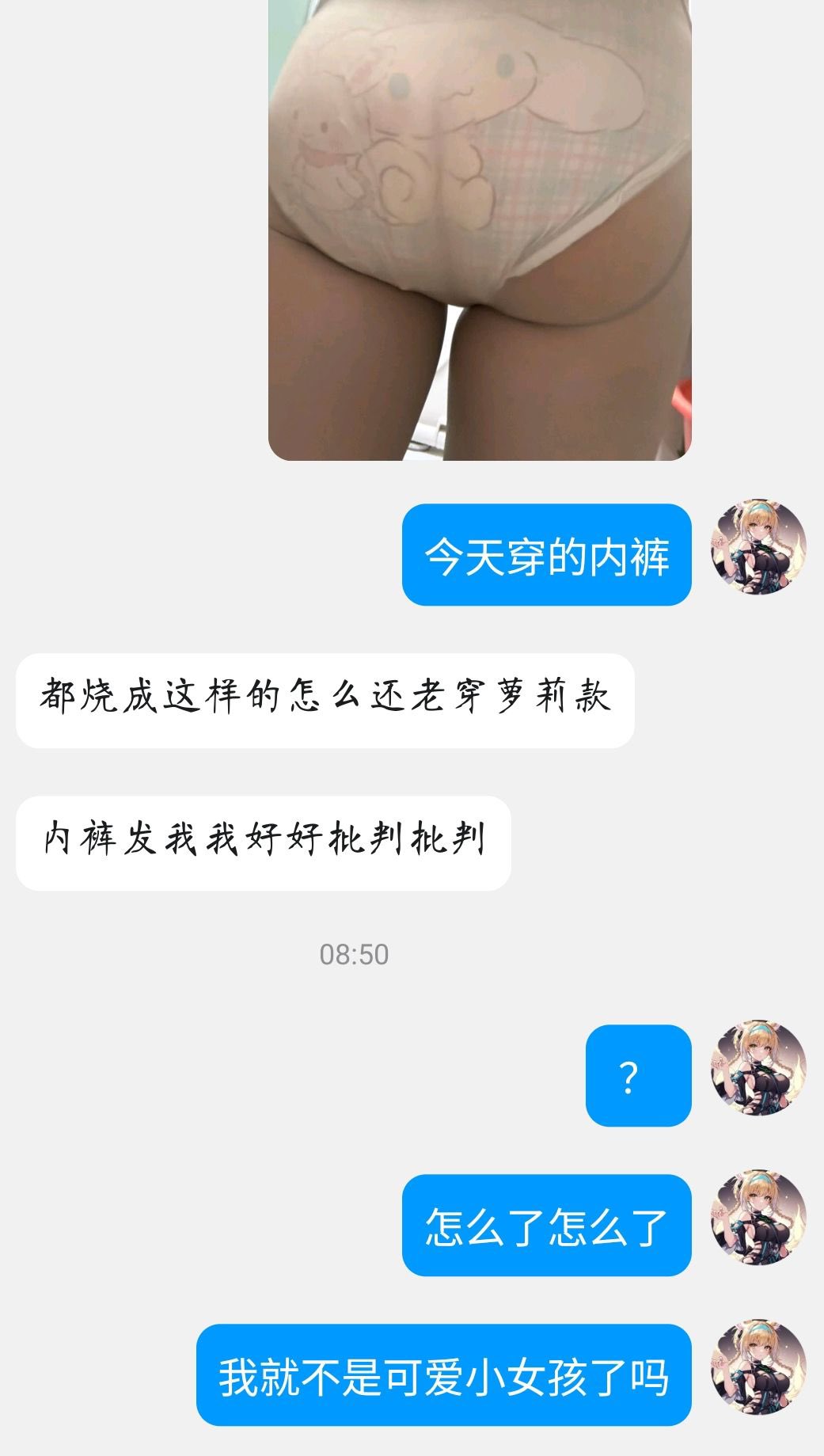
Task: Open the photo message in the chat
Action: click(x=480, y=230)
